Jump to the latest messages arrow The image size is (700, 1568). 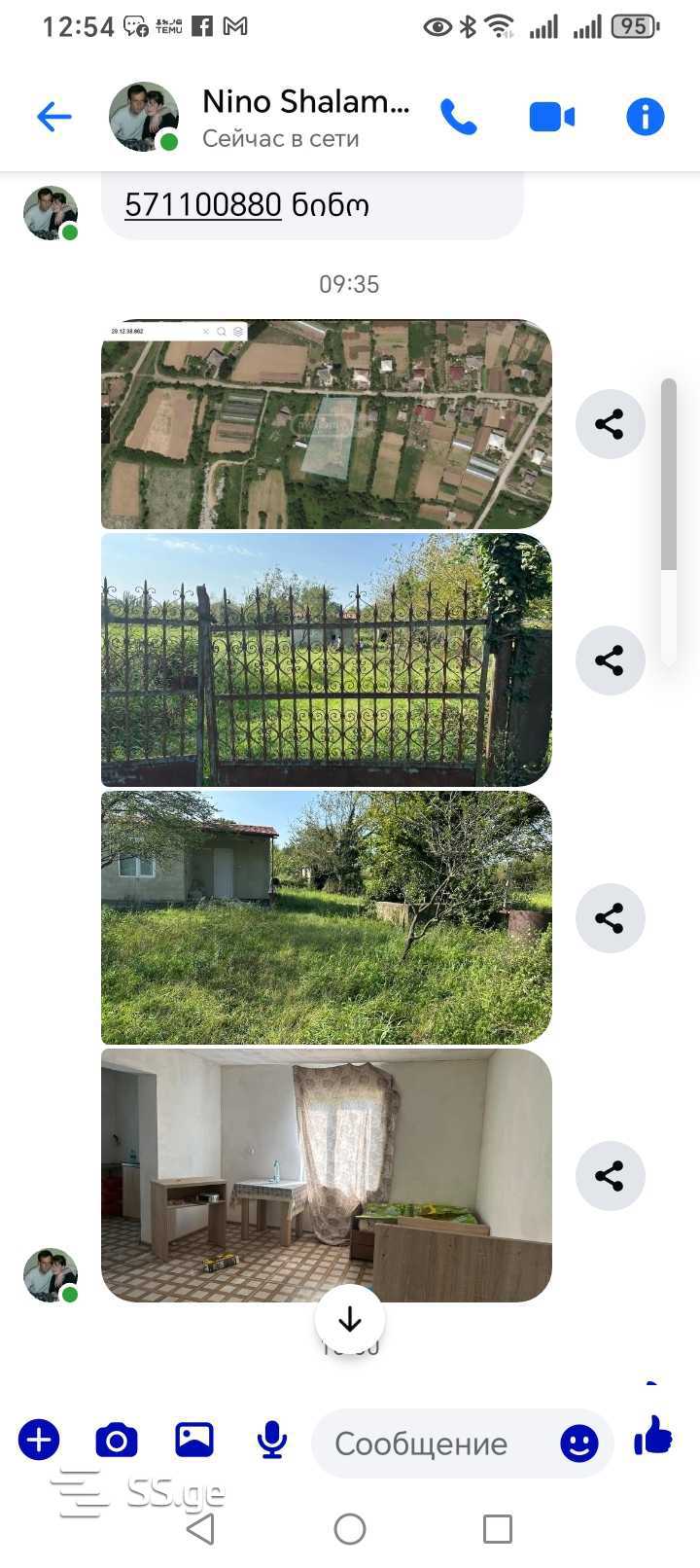pos(350,1319)
